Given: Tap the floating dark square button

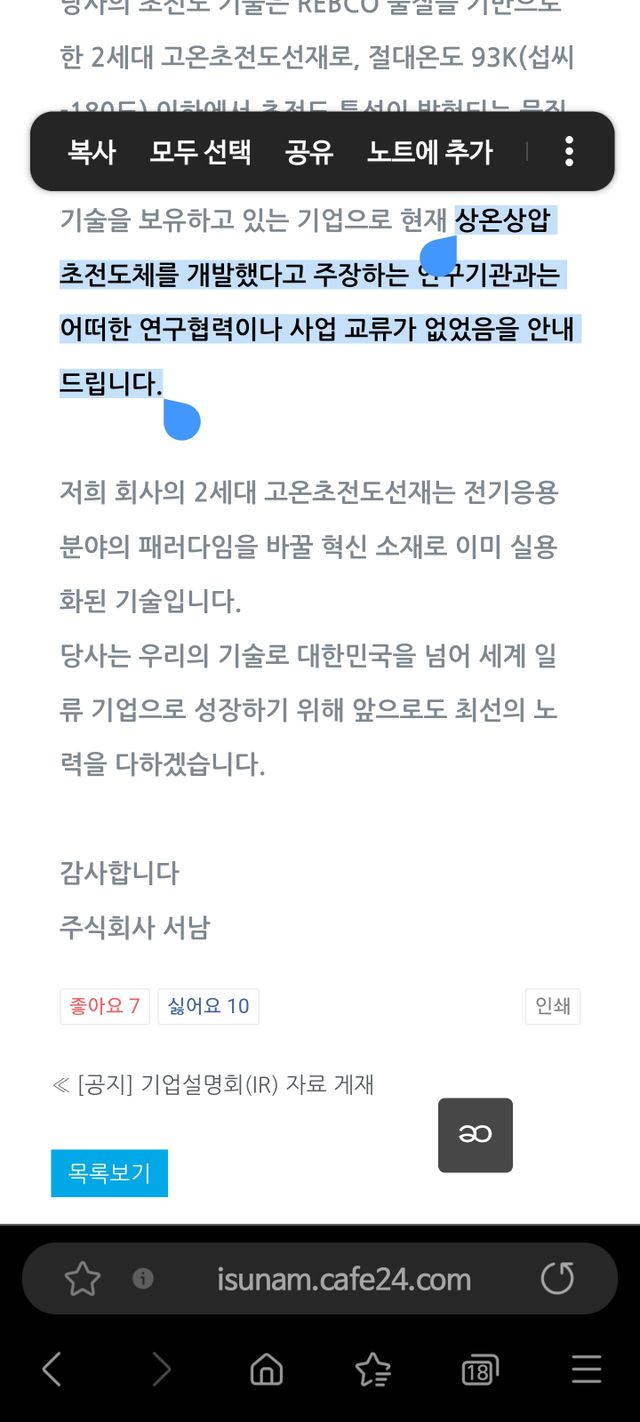Looking at the screenshot, I should coord(475,1135).
